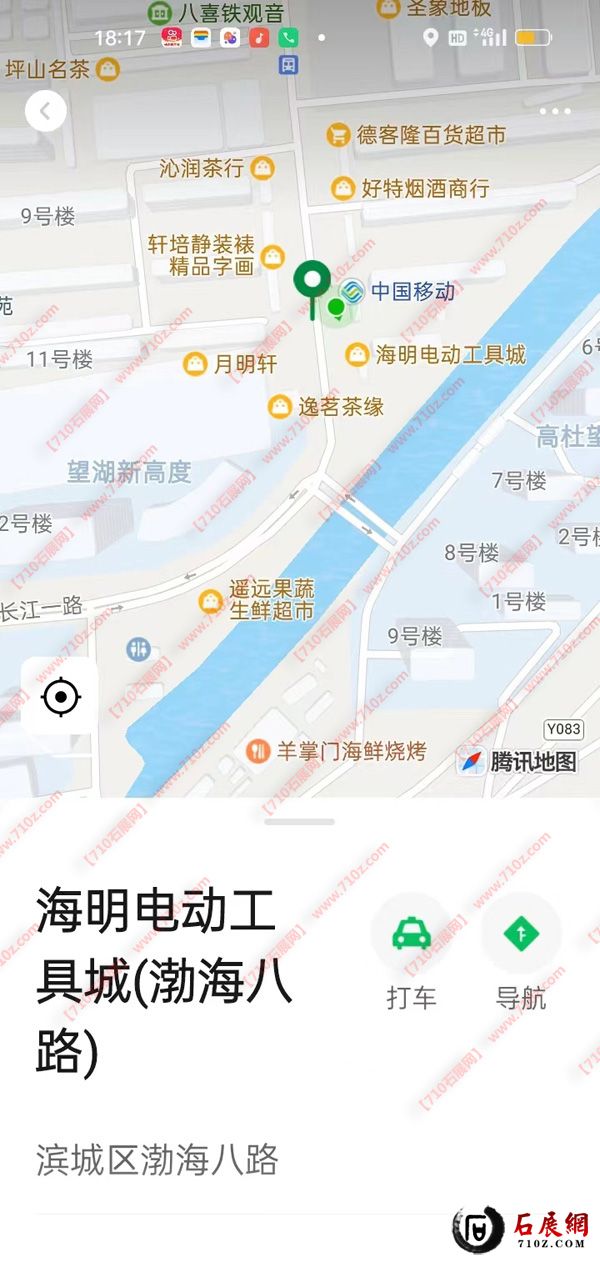Recenter map on my current location
The height and width of the screenshot is (1262, 600).
61,697
